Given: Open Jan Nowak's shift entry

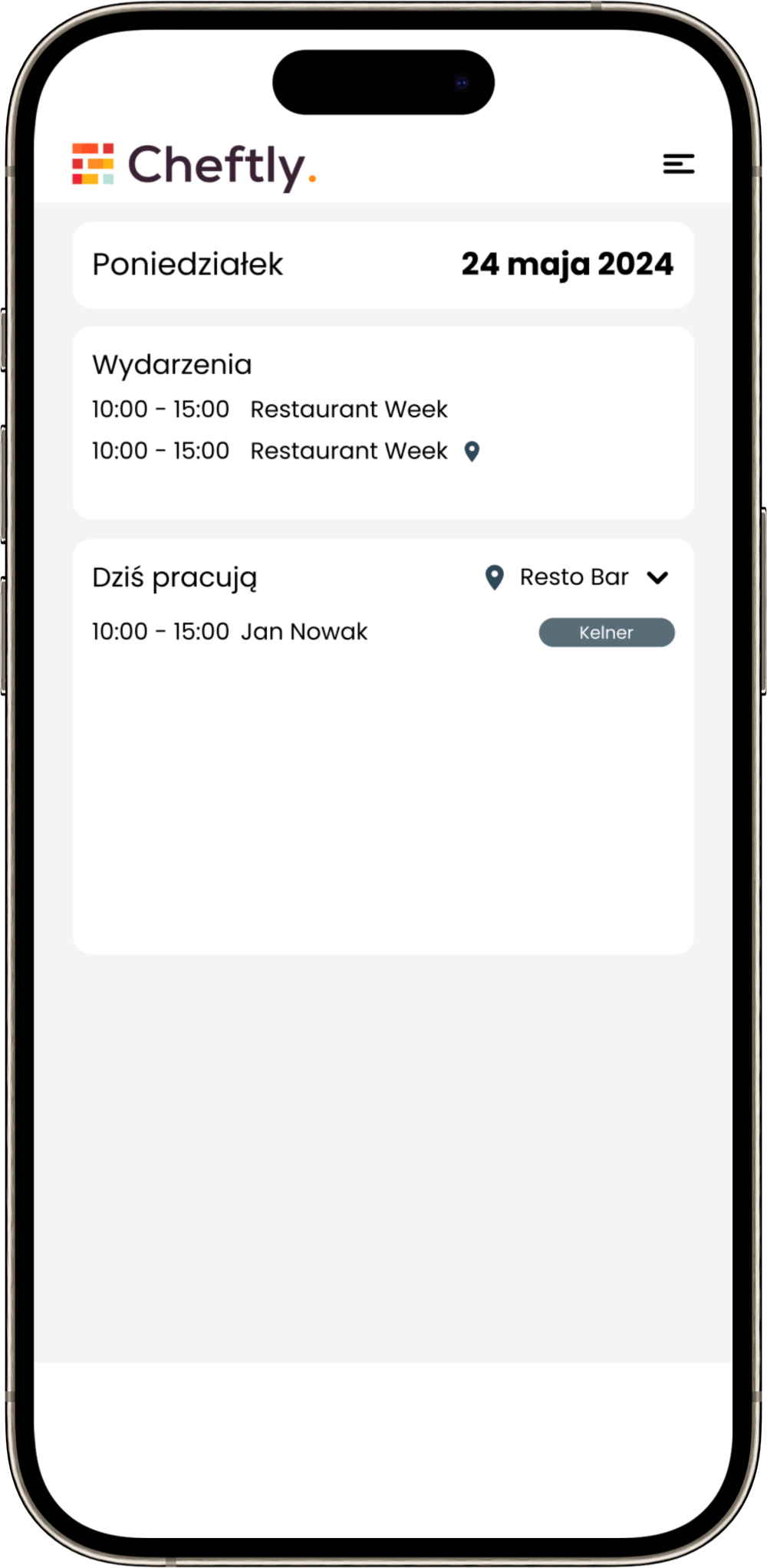Looking at the screenshot, I should coord(304,632).
